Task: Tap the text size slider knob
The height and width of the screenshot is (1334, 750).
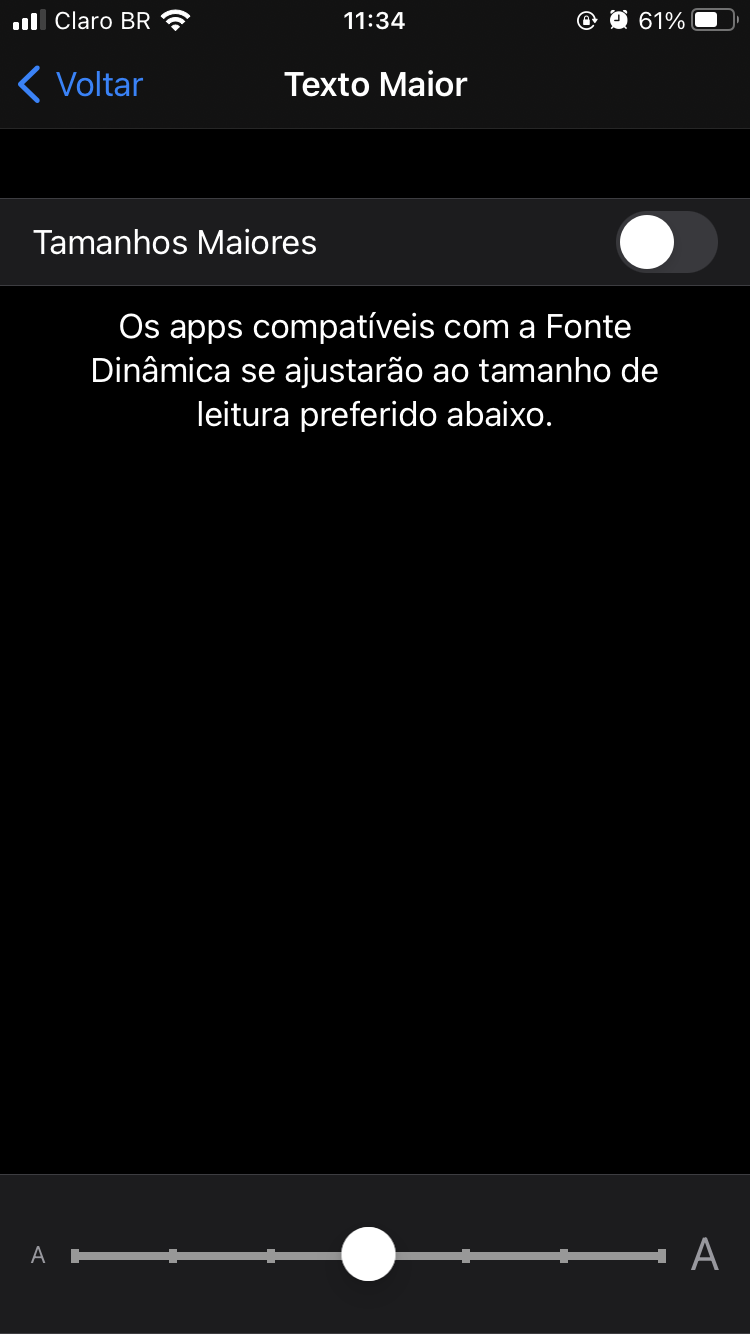Action: 368,1254
